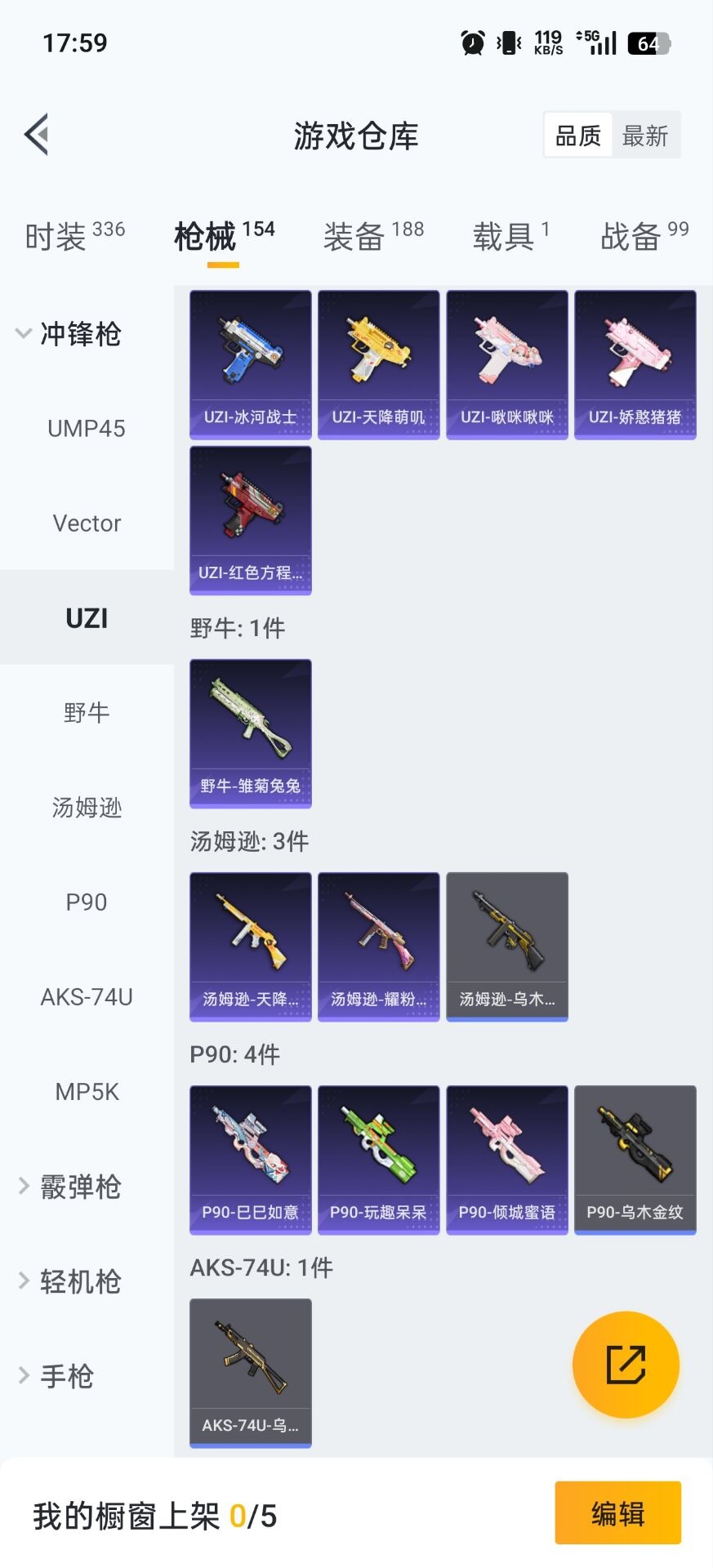Switch sorting to 最新

point(645,135)
